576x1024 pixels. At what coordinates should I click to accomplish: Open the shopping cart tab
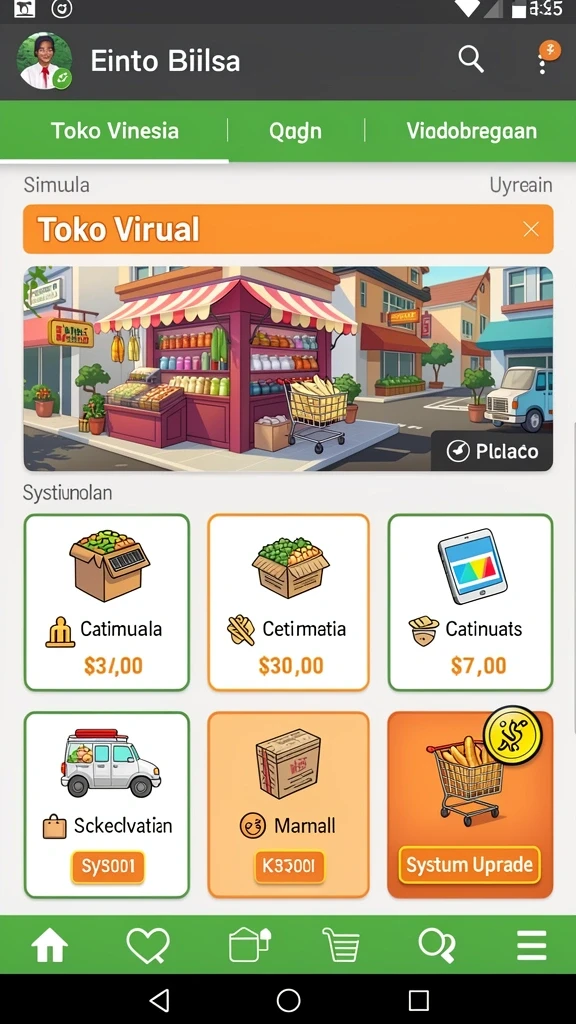click(x=342, y=945)
